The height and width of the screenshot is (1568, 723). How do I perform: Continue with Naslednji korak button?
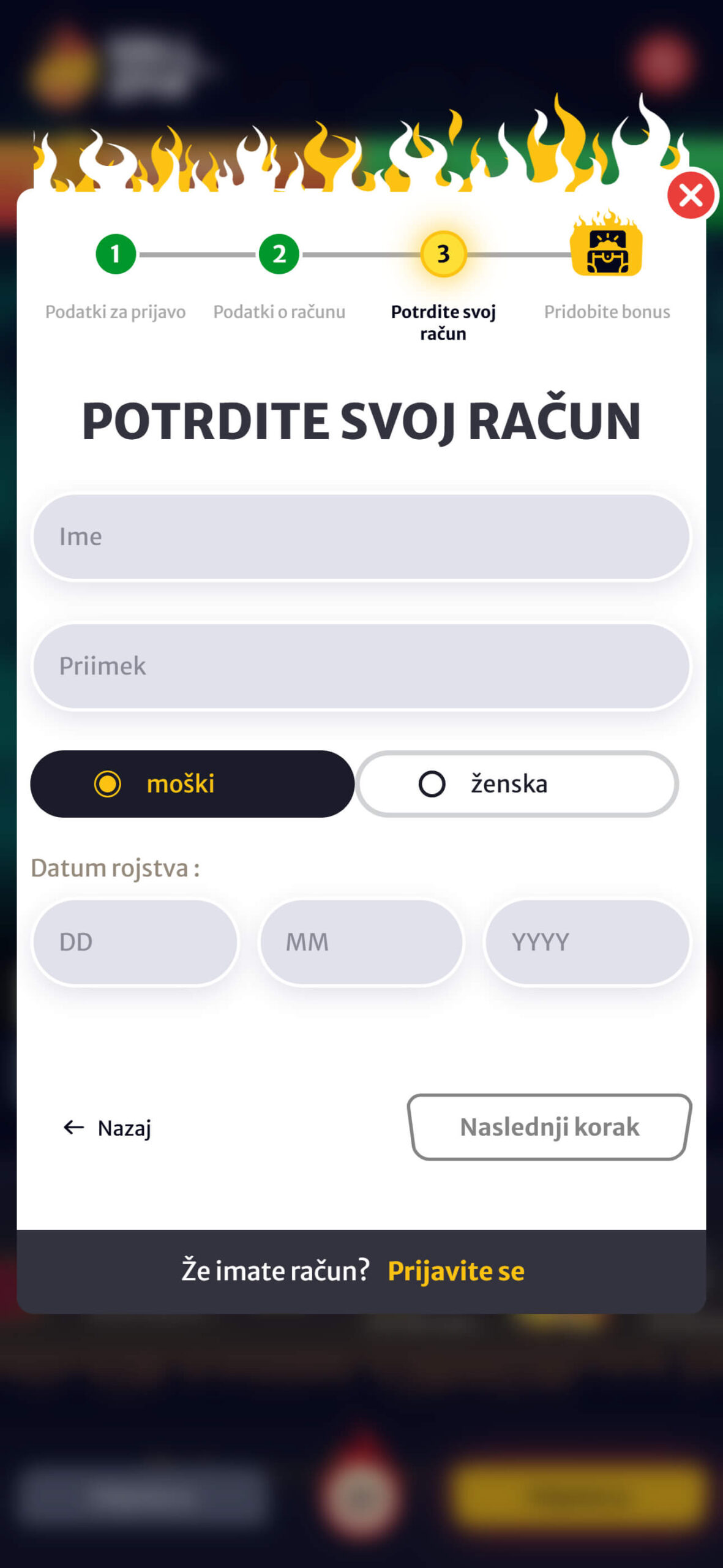click(549, 1127)
